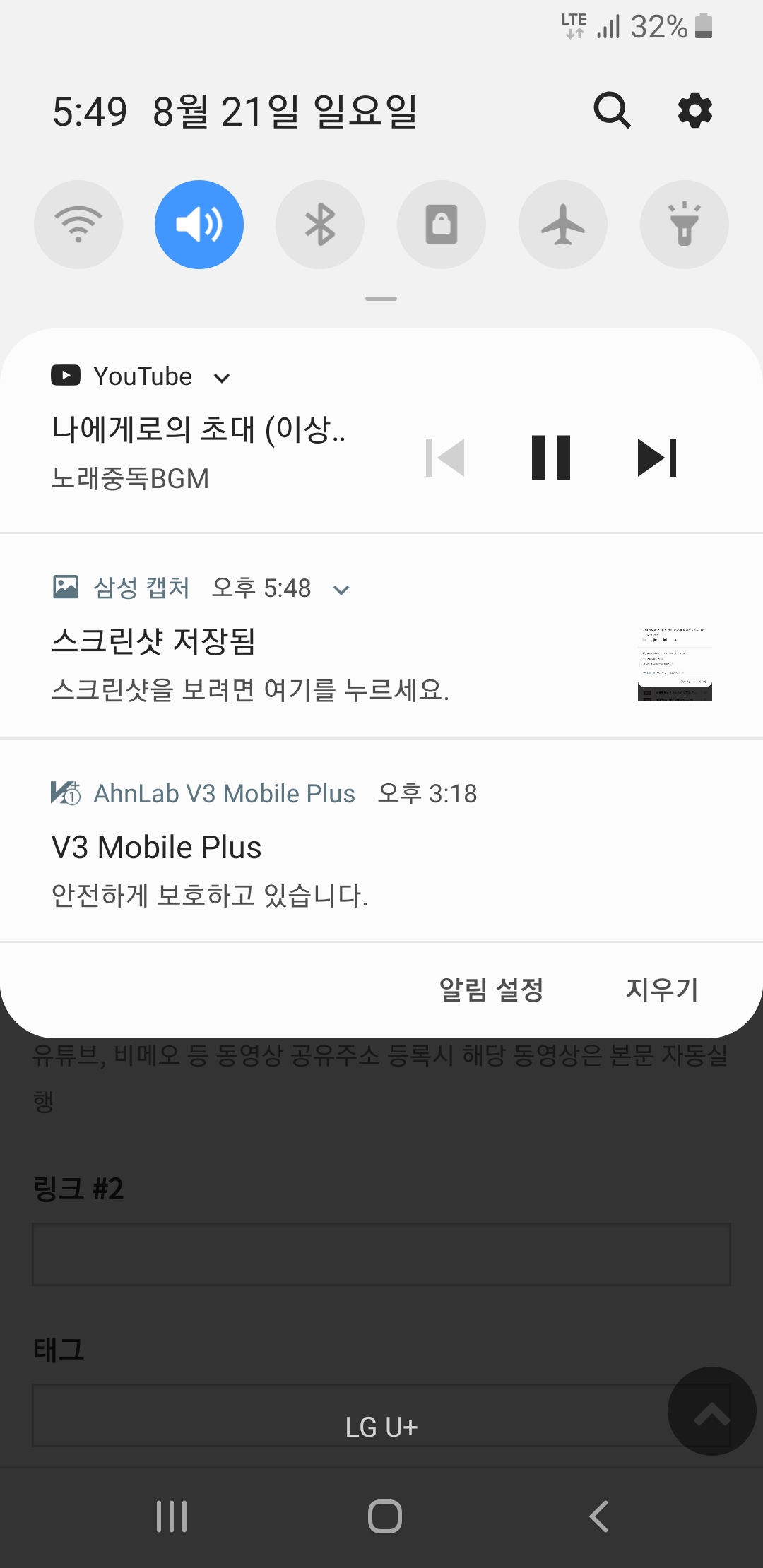Toggle the screen rotation lock
763x1568 pixels.
(442, 225)
